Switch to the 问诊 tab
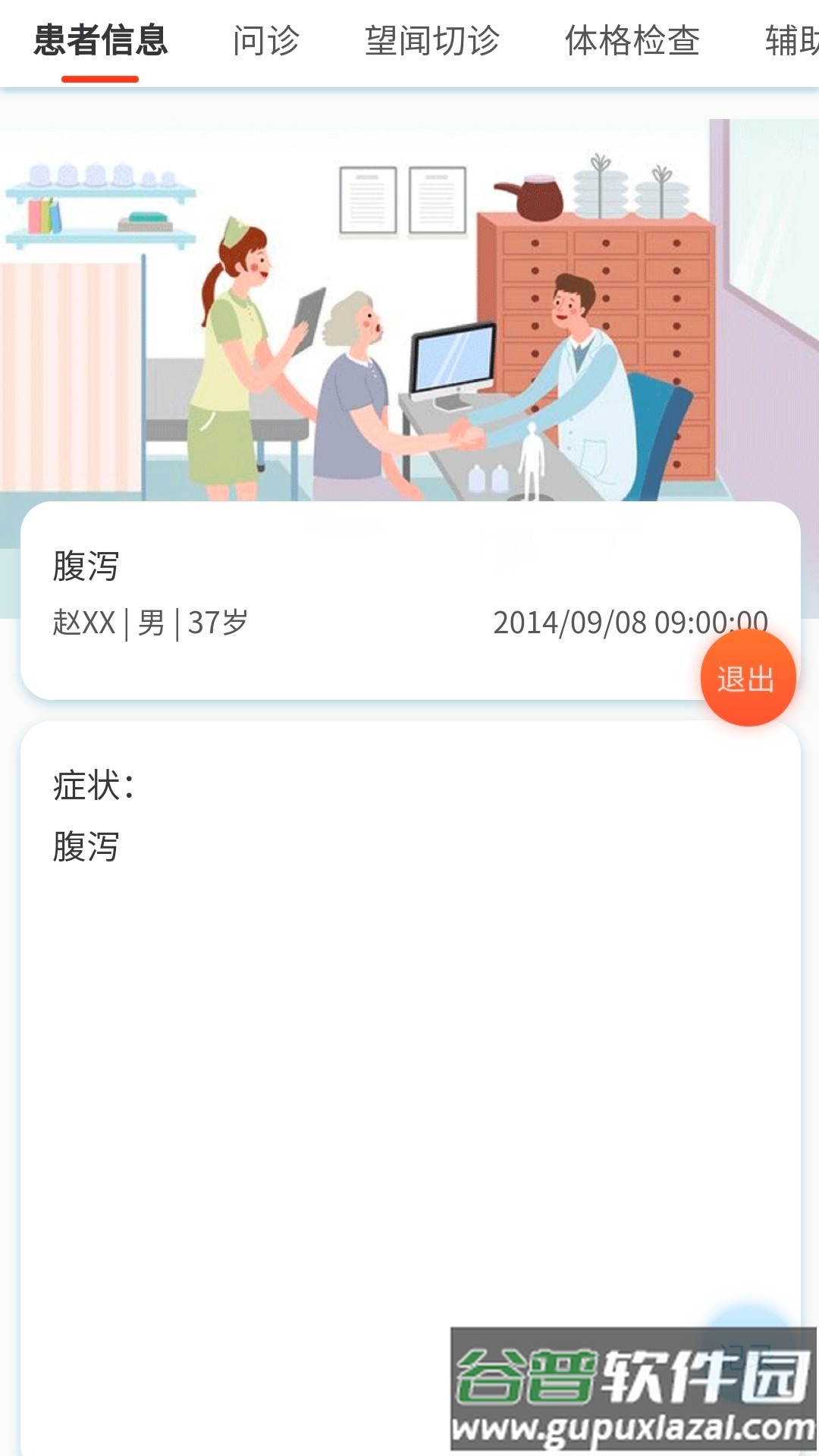Image resolution: width=819 pixels, height=1456 pixels. click(266, 41)
